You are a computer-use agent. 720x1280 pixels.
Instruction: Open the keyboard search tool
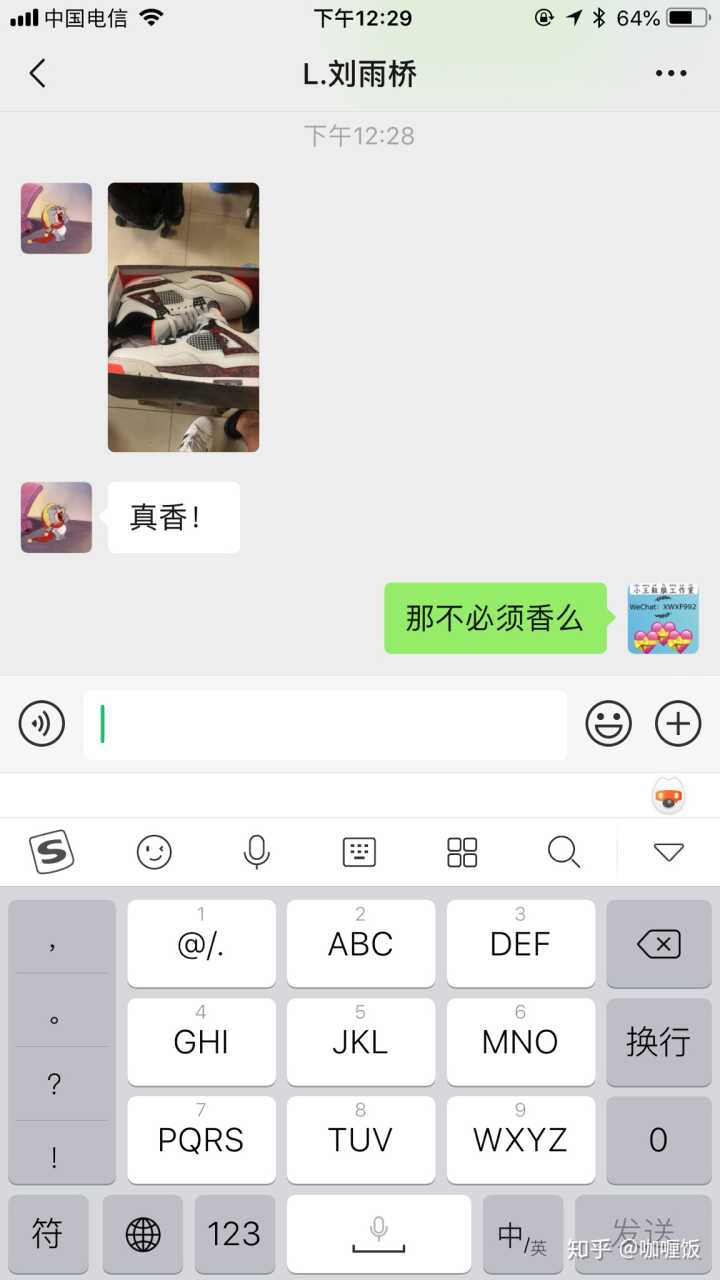tap(564, 852)
